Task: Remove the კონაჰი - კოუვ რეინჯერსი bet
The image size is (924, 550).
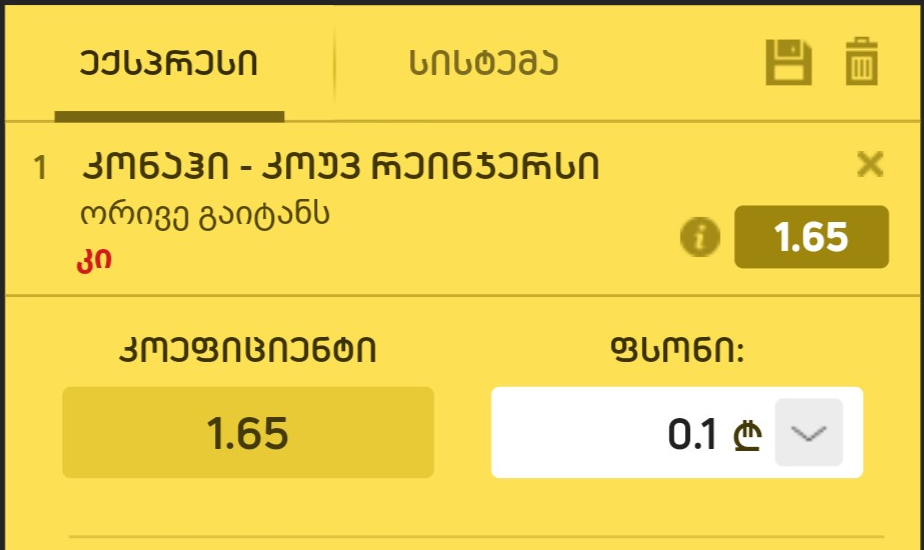Action: pos(871,164)
